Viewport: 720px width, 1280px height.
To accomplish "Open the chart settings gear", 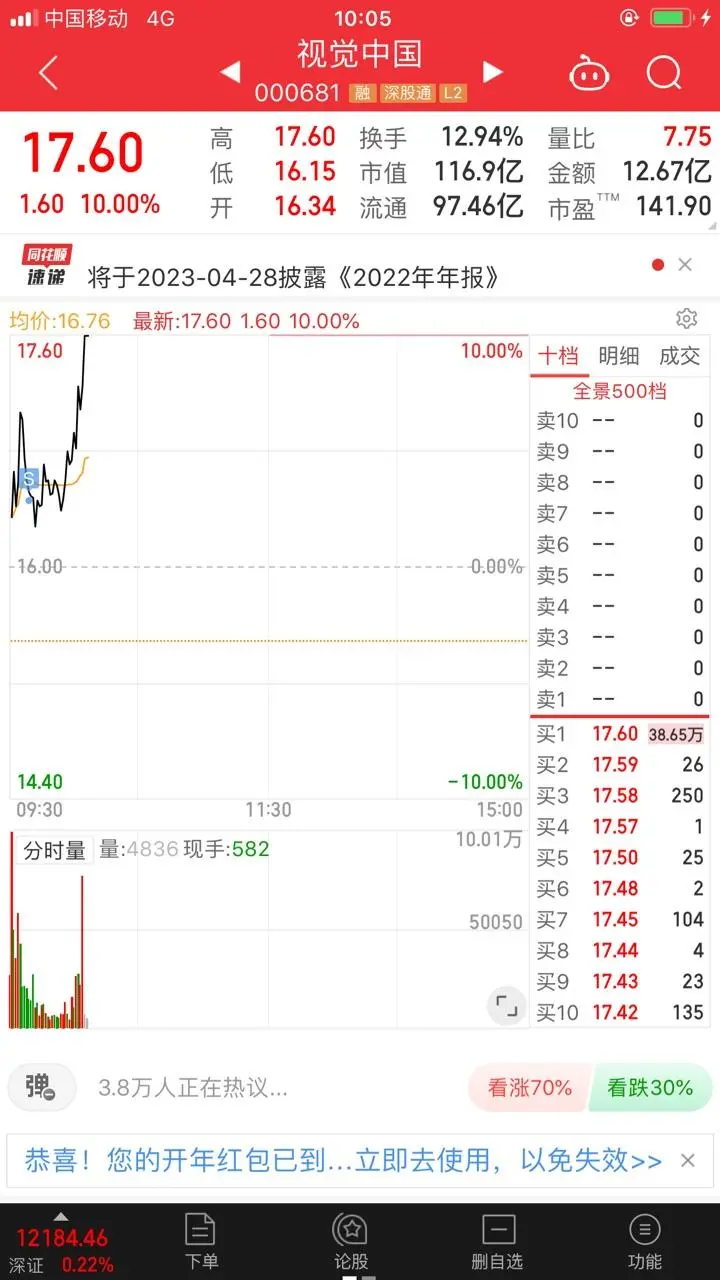I will [x=686, y=319].
